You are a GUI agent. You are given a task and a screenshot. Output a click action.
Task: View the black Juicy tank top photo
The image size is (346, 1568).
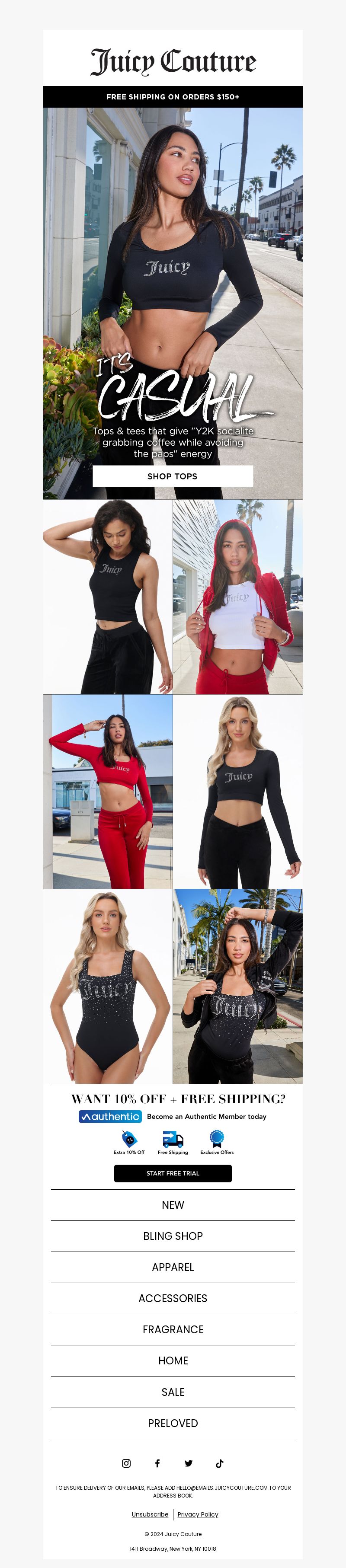pos(108,597)
